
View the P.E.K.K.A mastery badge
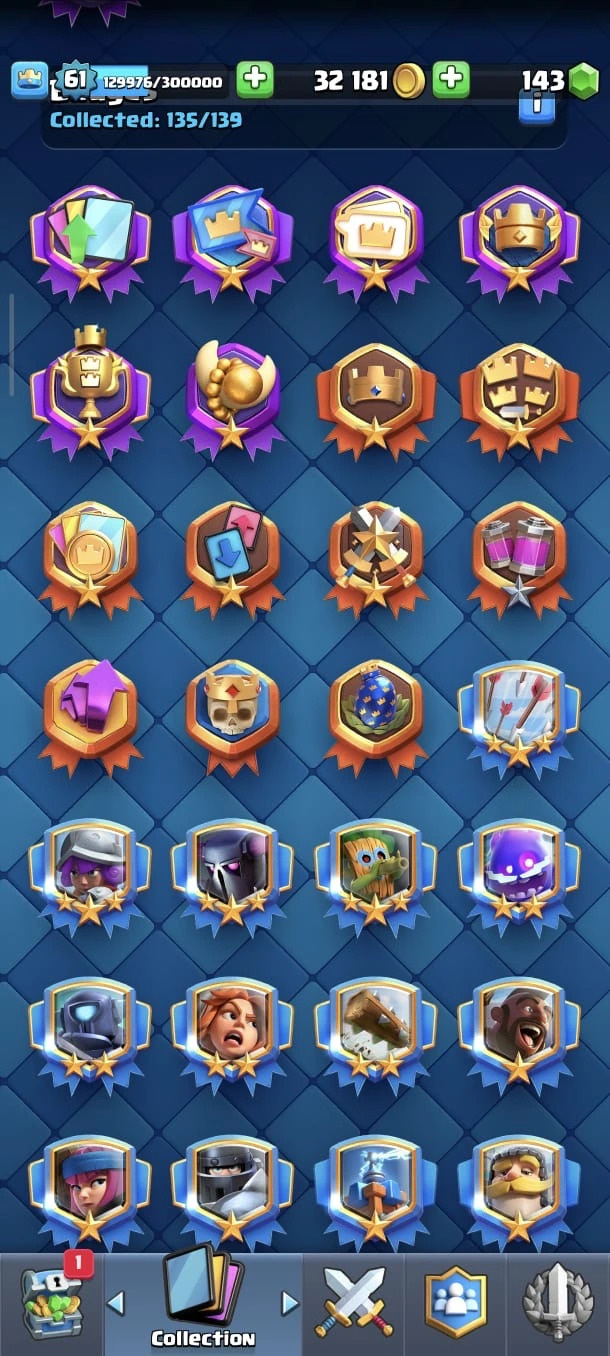[231, 870]
